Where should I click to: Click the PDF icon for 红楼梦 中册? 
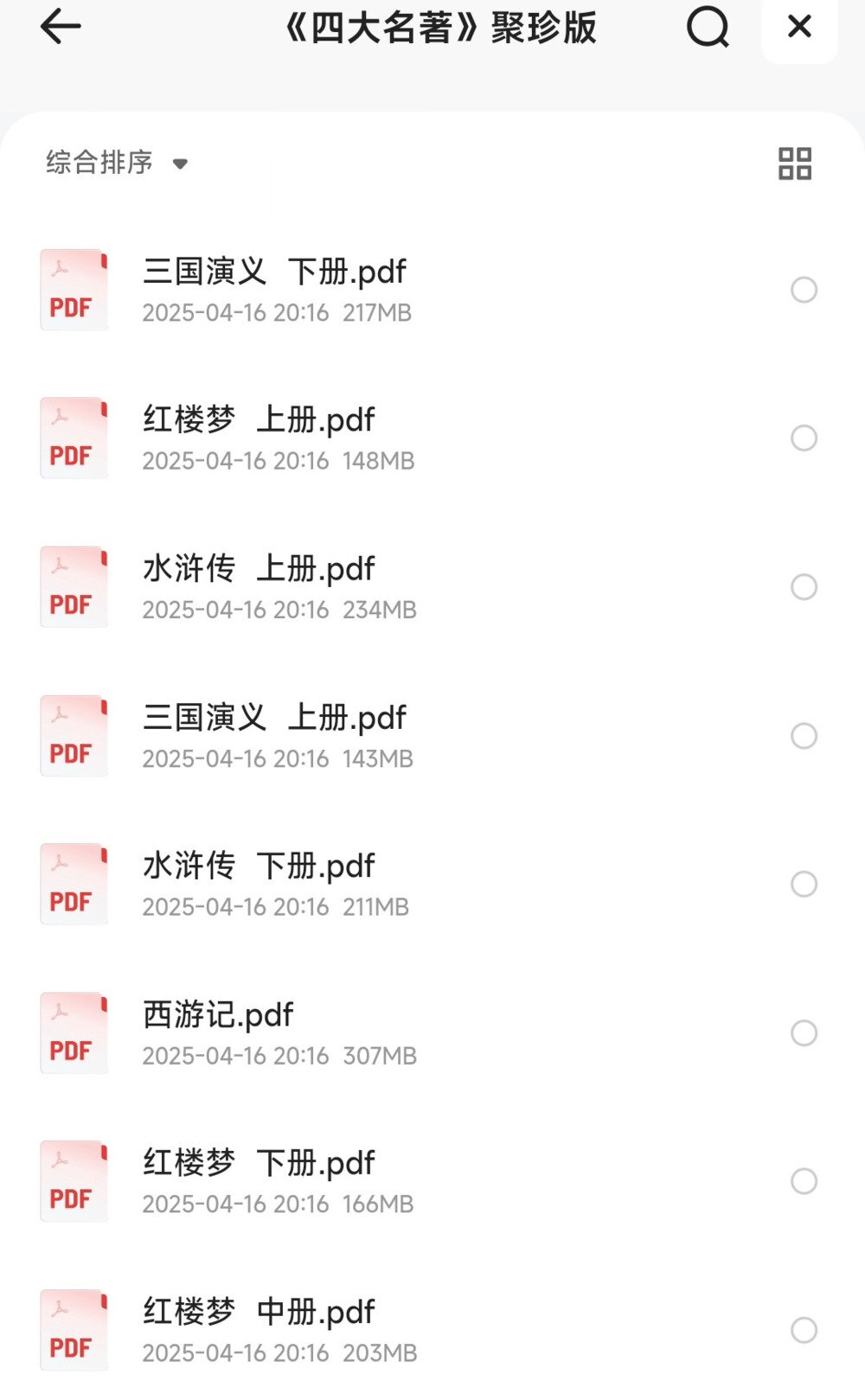74,1329
